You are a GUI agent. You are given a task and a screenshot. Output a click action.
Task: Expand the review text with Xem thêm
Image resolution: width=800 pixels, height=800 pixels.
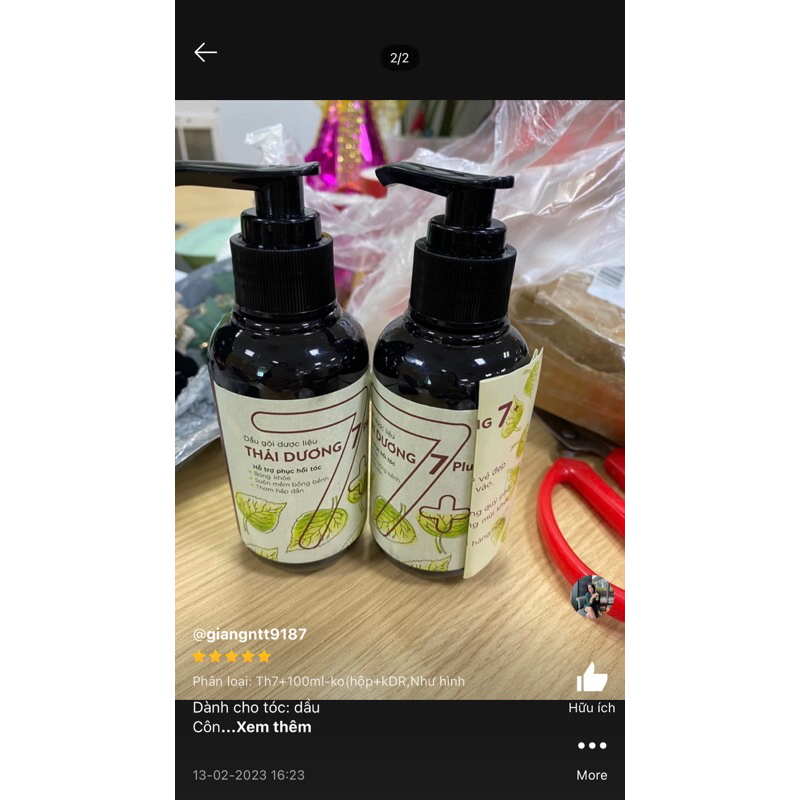pyautogui.click(x=273, y=727)
